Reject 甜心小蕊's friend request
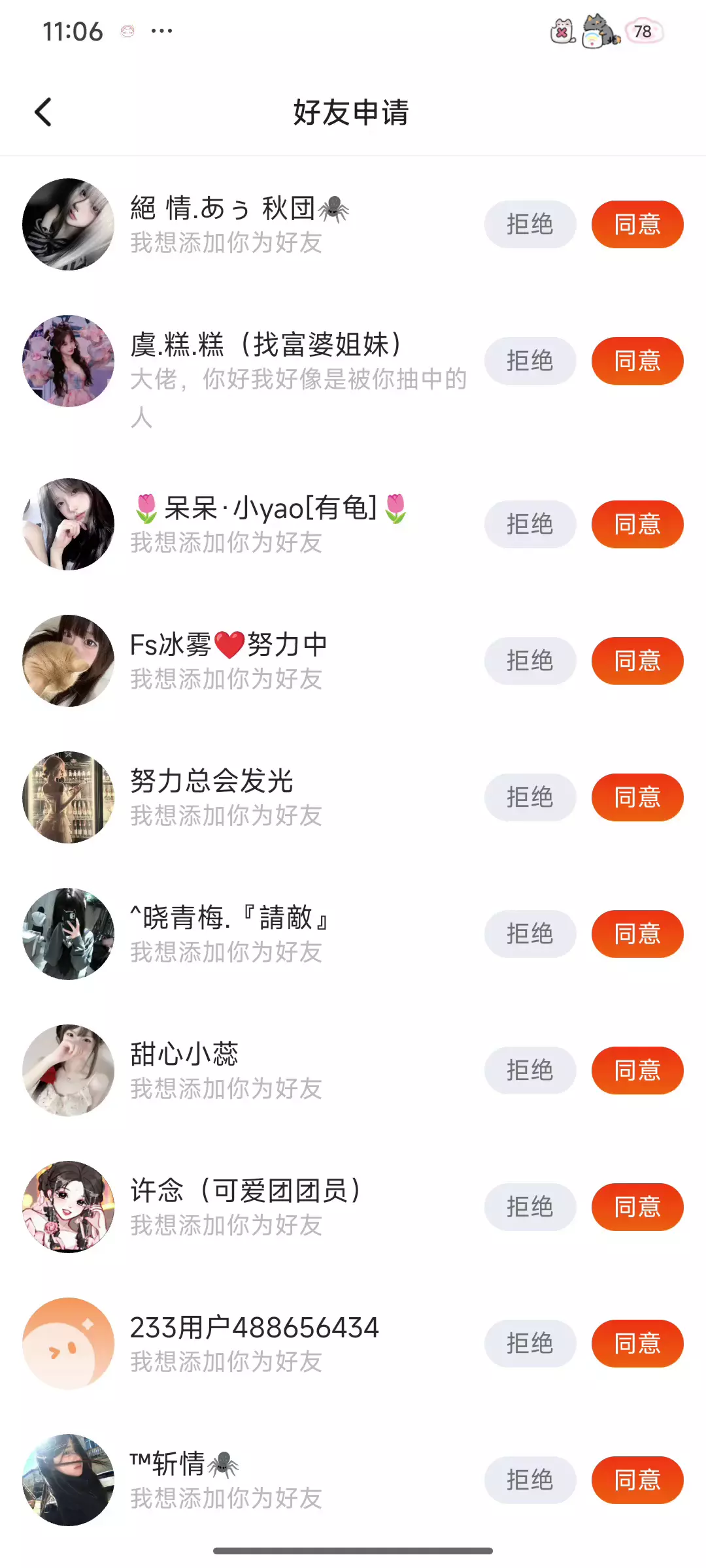 tap(529, 1070)
